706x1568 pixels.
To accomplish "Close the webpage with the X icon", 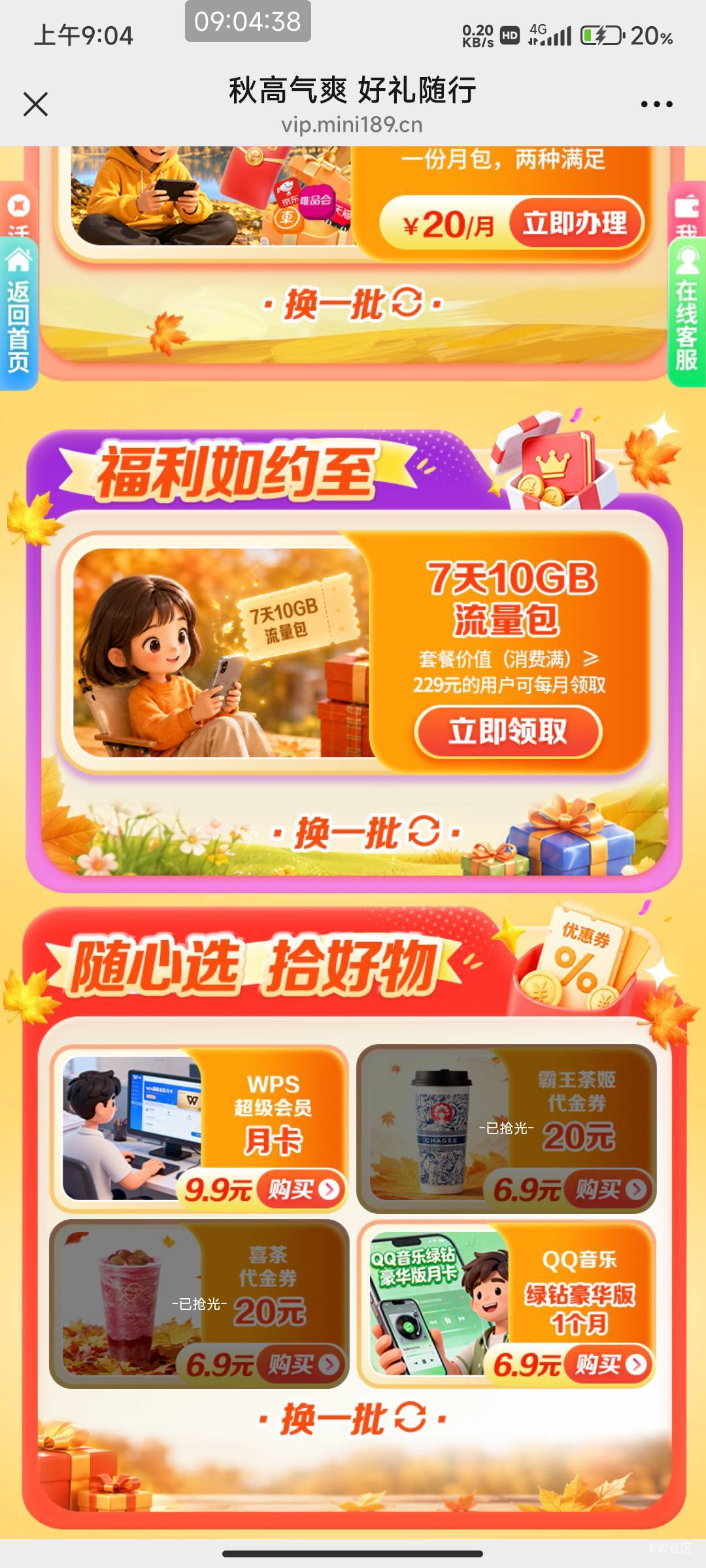I will point(35,104).
